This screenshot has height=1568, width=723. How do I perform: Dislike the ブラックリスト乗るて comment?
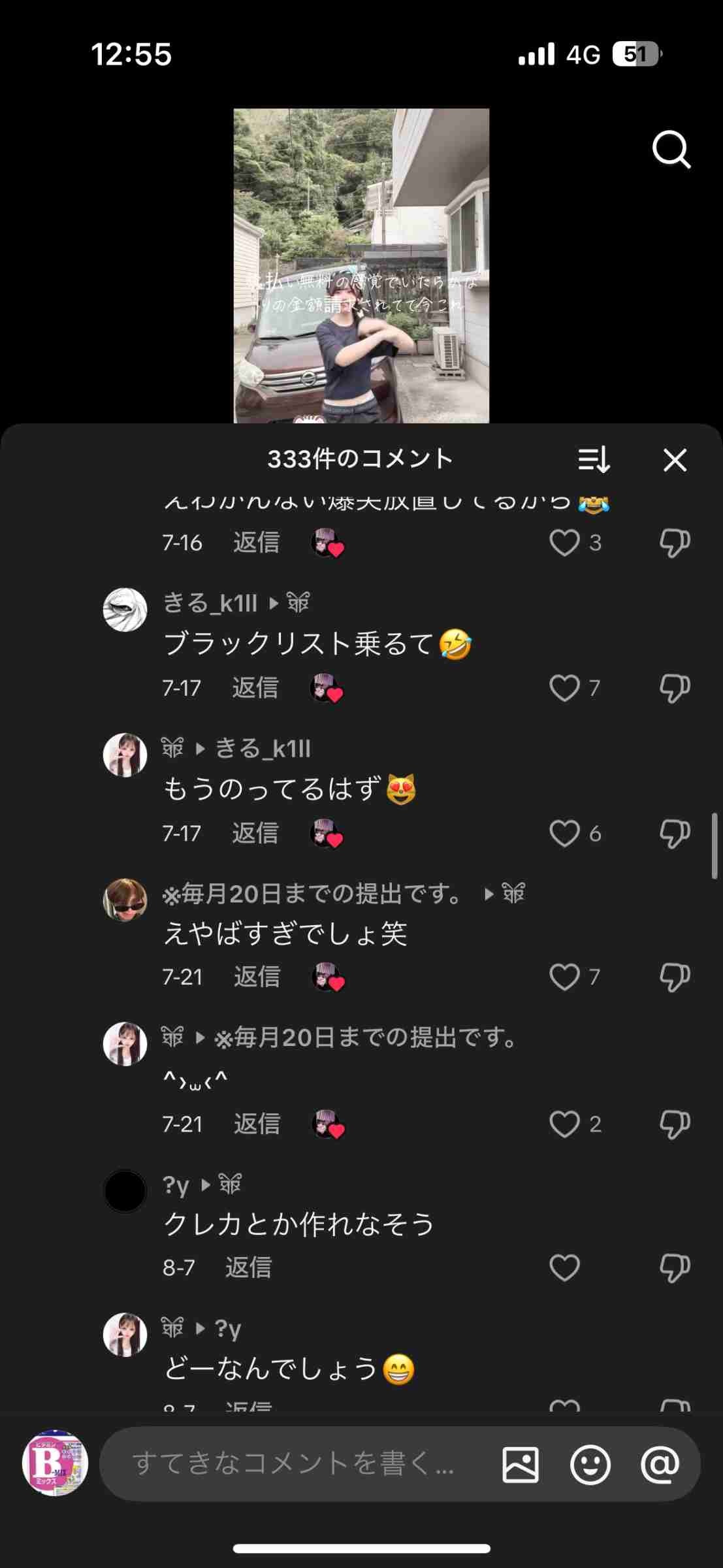point(675,688)
